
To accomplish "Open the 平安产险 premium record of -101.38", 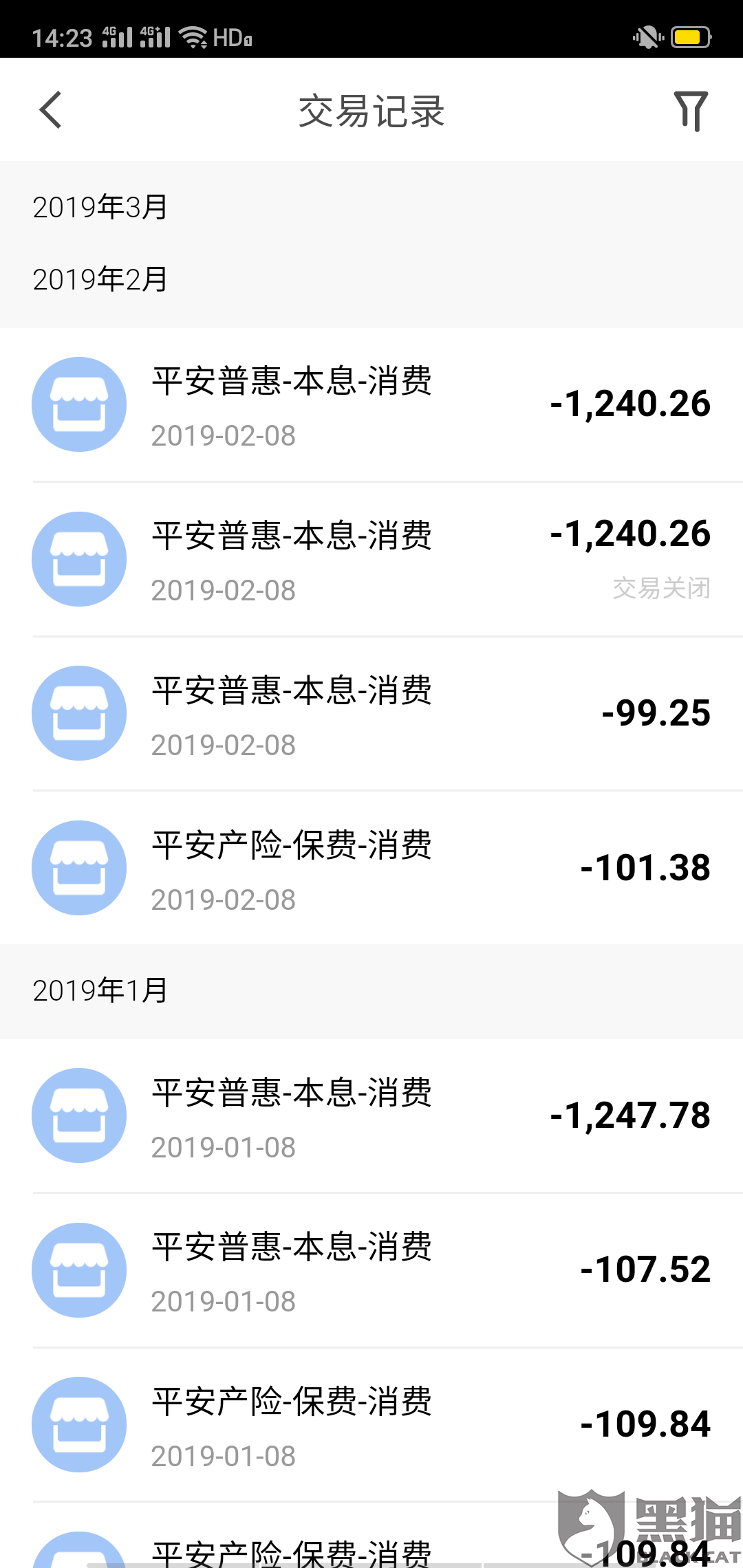I will point(371,868).
